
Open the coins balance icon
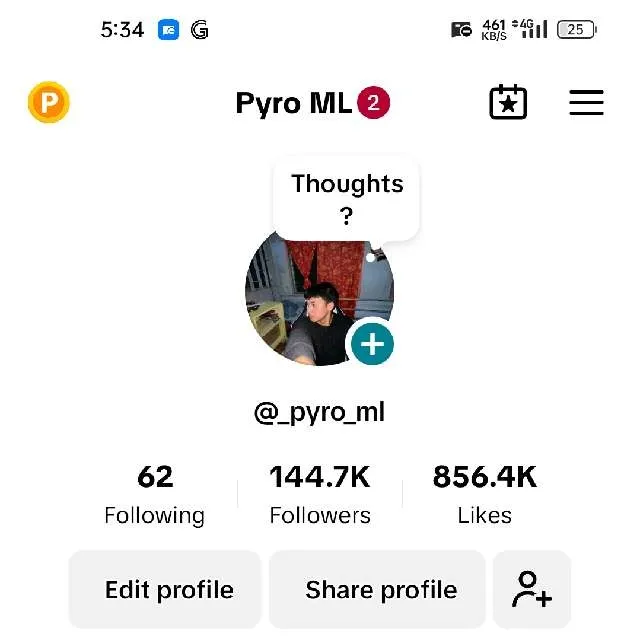48,102
